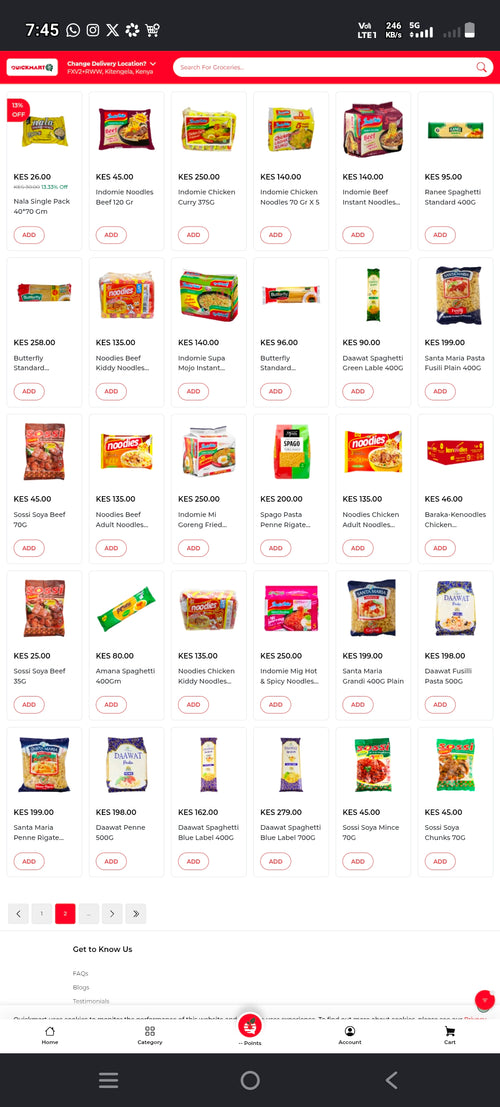Open the Cart tab

click(x=450, y=1036)
